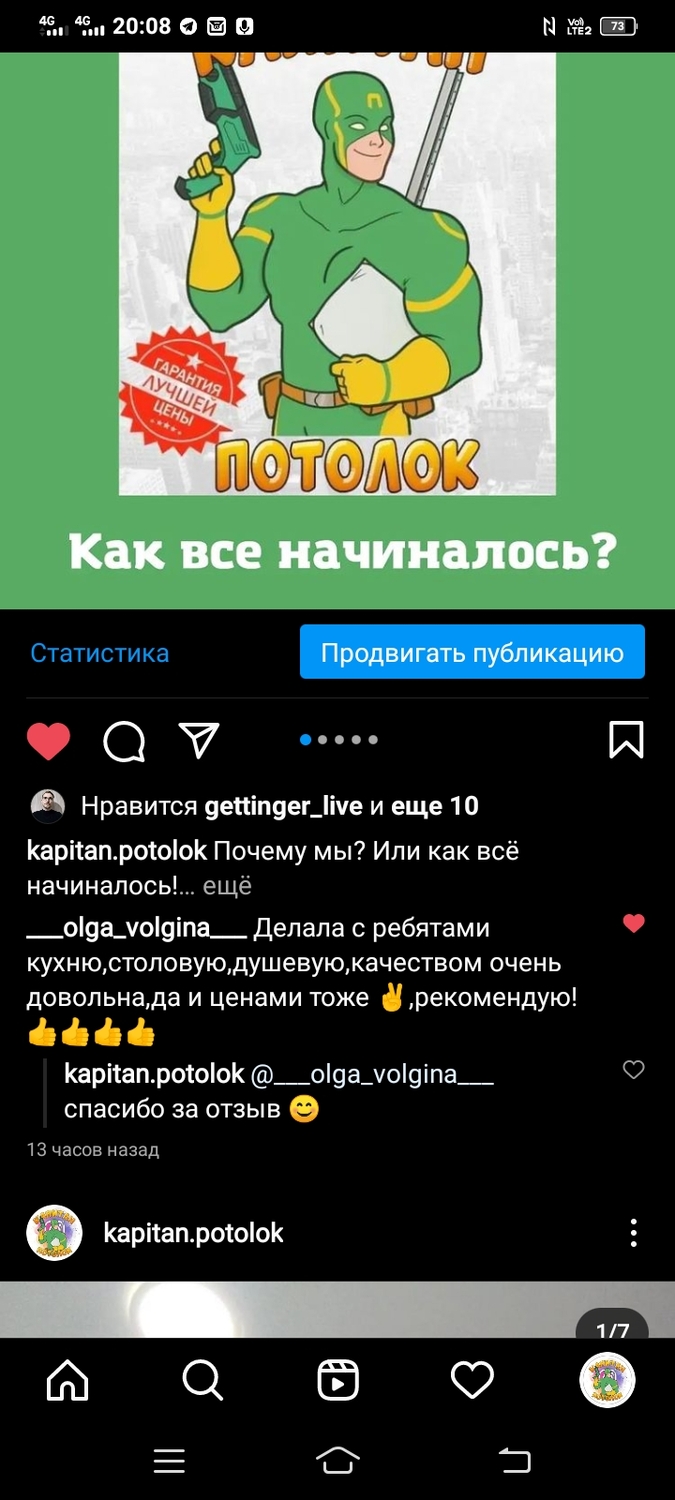This screenshot has height=1500, width=675.
Task: Go to system home screen
Action: 338,1461
